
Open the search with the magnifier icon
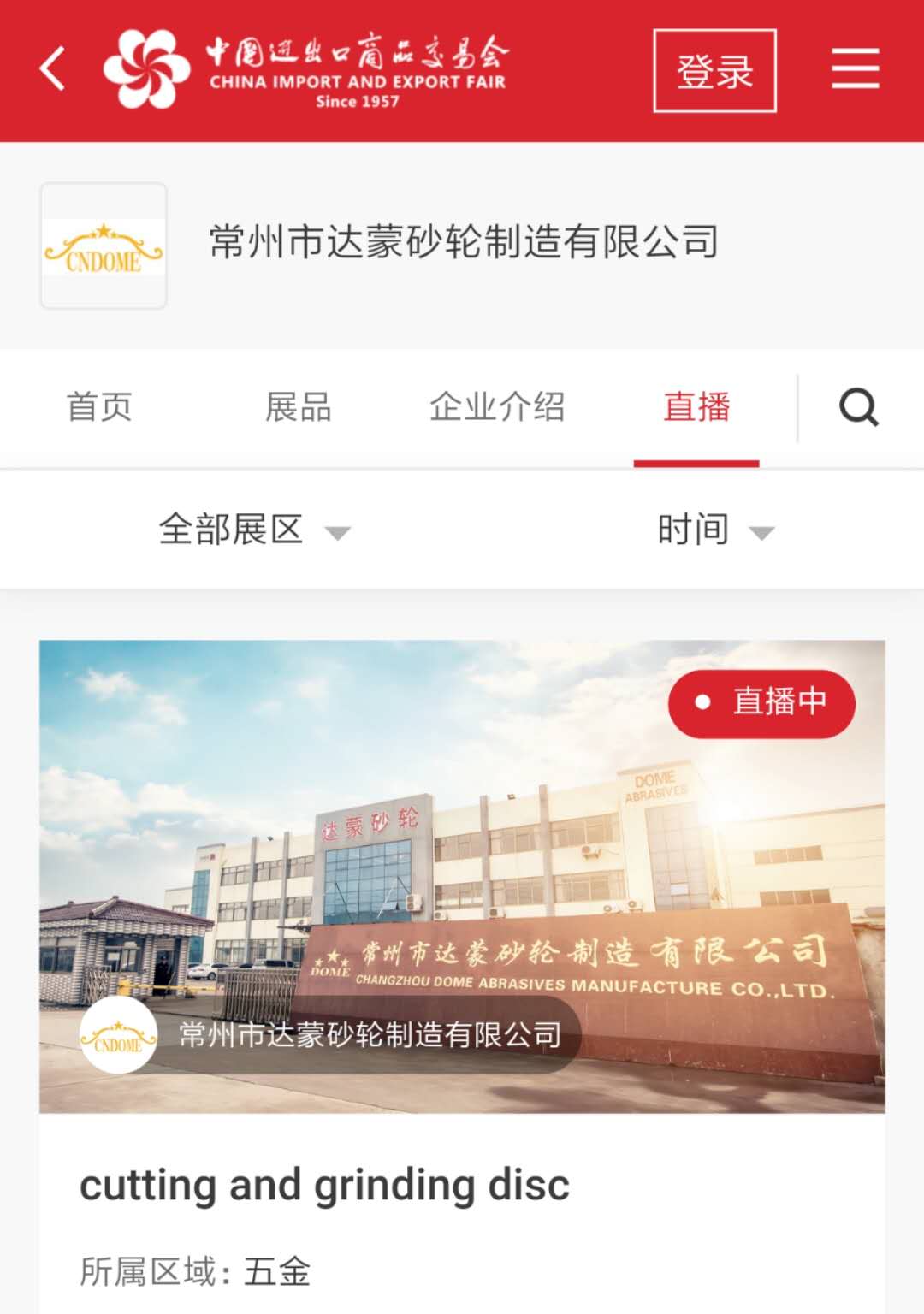(x=858, y=408)
